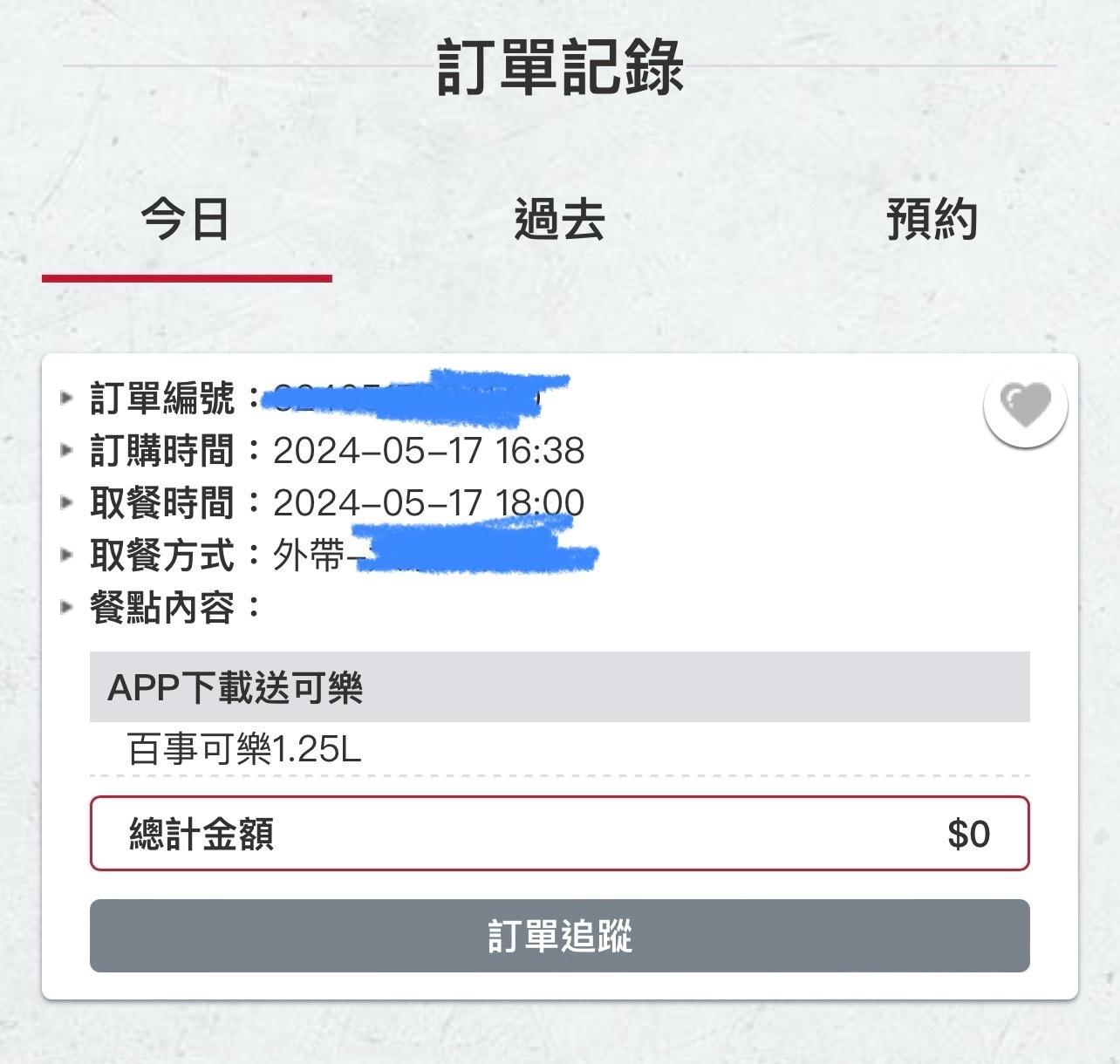
Task: Open the 預約 tab
Action: point(932,220)
